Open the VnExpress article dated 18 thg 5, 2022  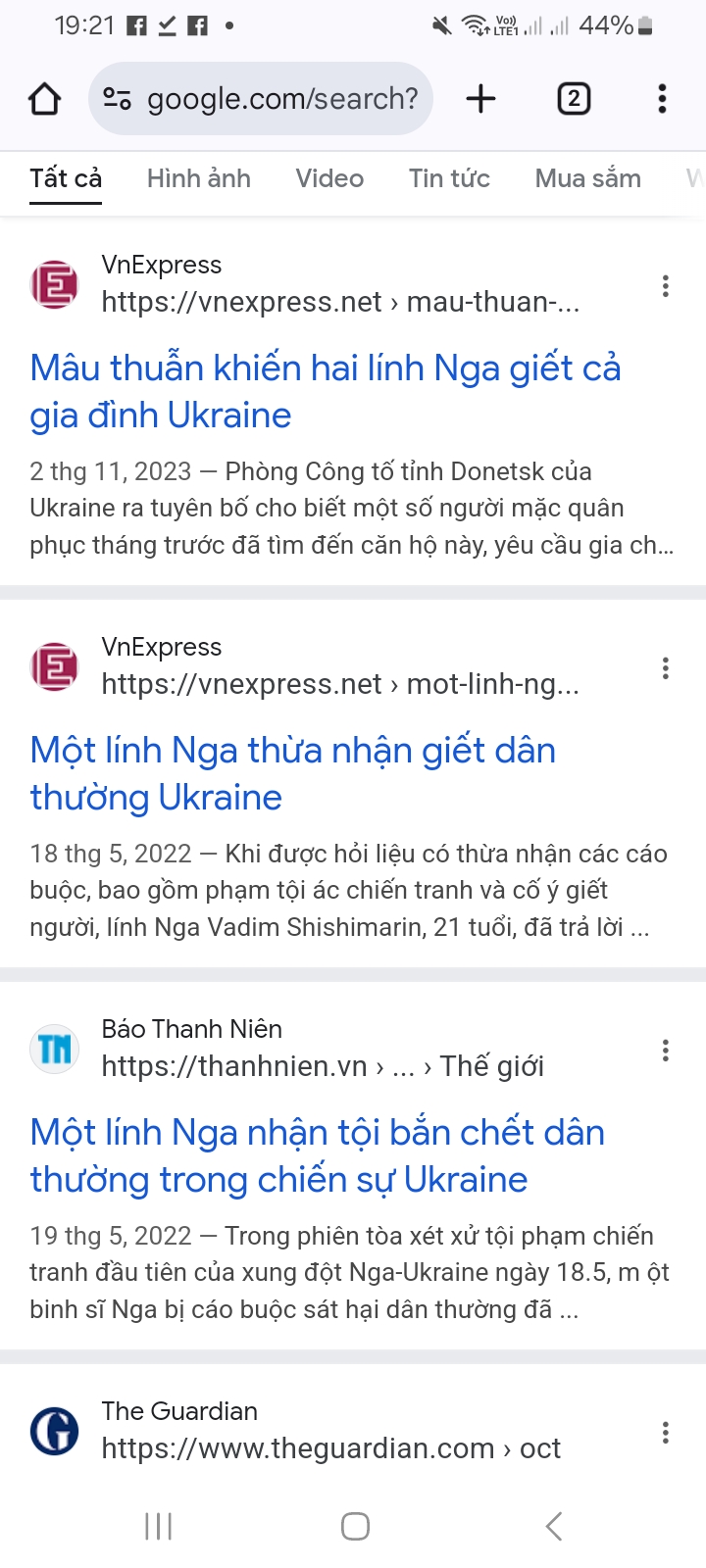[291, 773]
